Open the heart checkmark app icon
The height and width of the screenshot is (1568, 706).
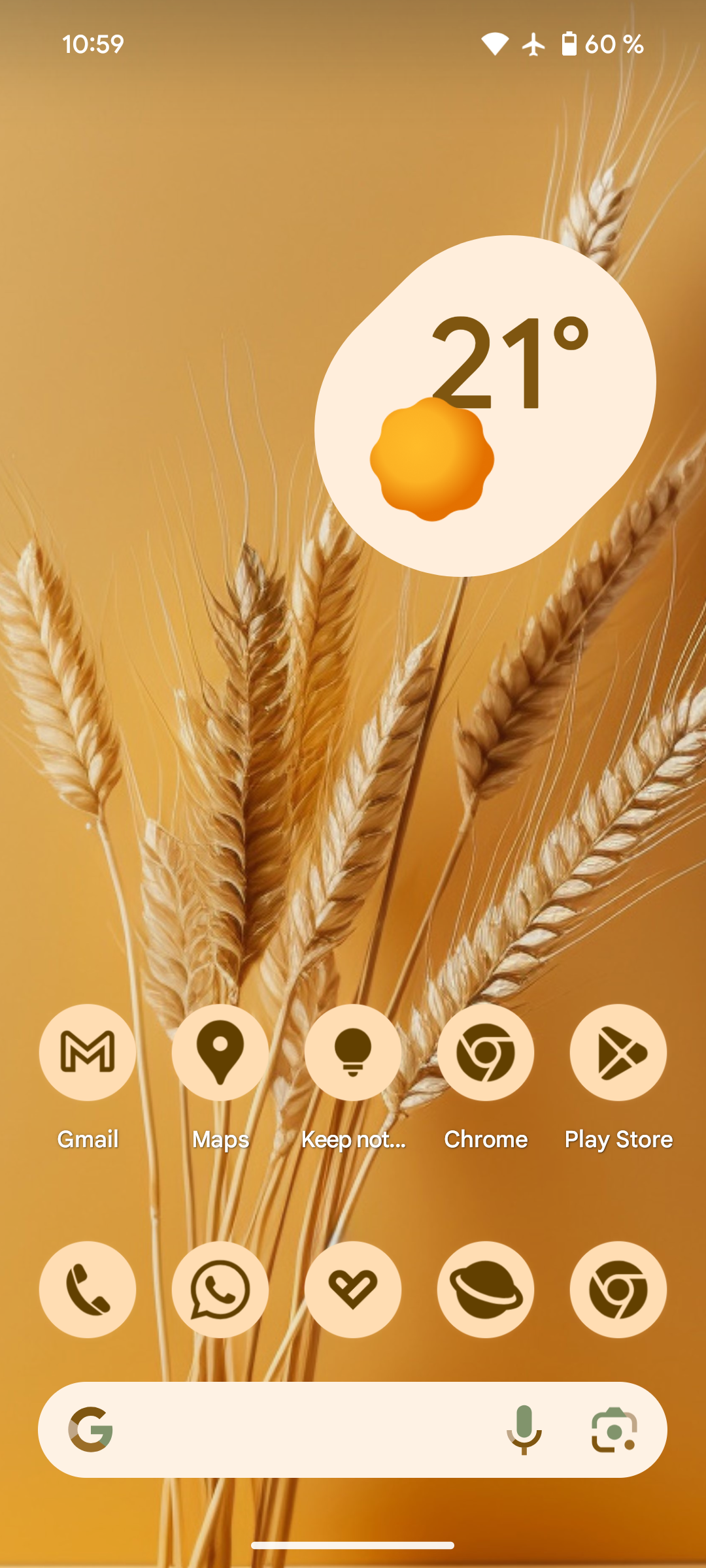[x=353, y=1290]
